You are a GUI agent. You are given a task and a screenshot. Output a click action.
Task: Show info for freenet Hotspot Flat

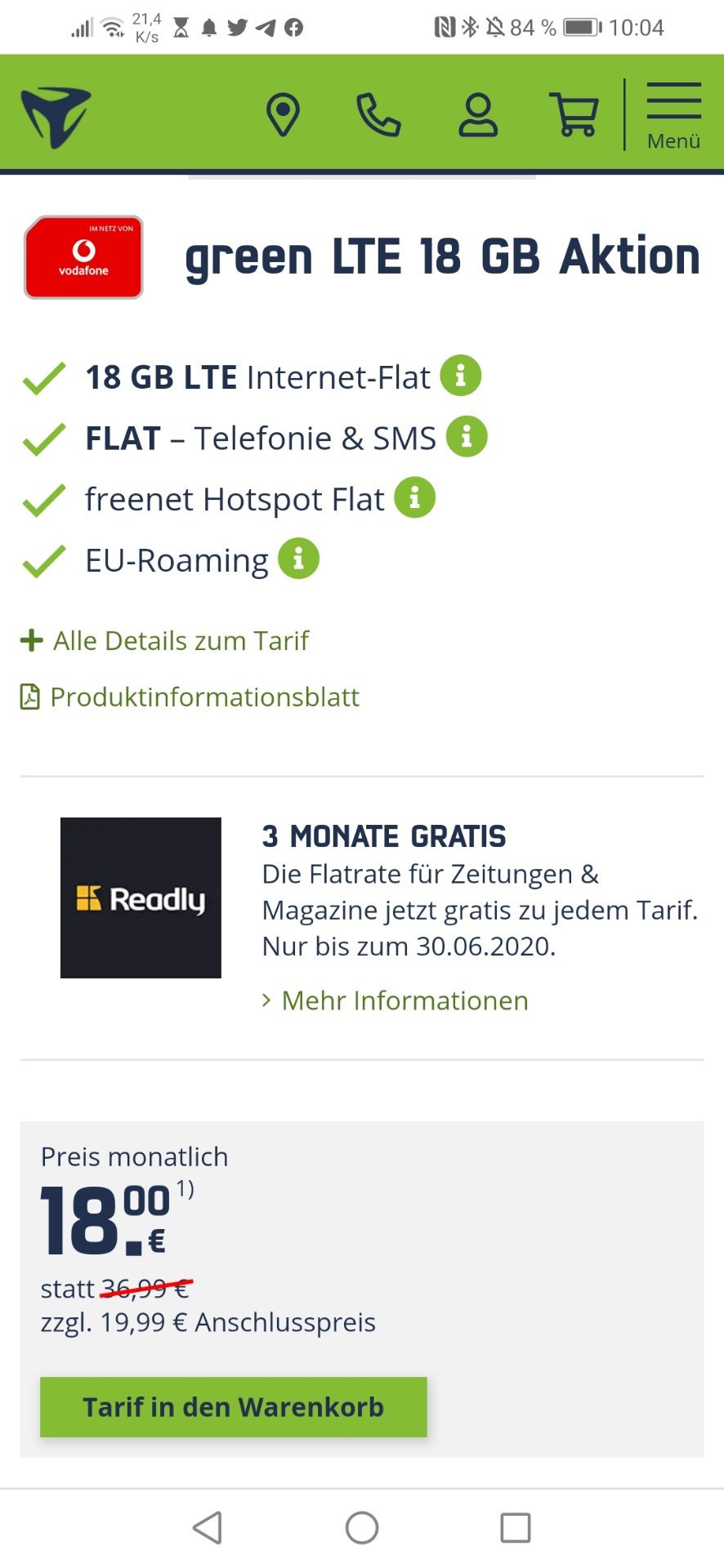(x=415, y=497)
